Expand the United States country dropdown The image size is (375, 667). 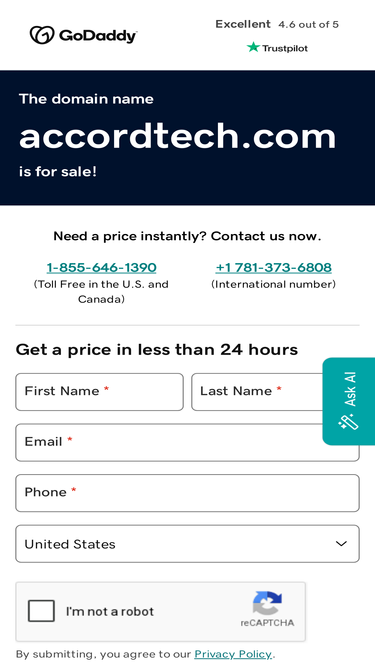[188, 544]
